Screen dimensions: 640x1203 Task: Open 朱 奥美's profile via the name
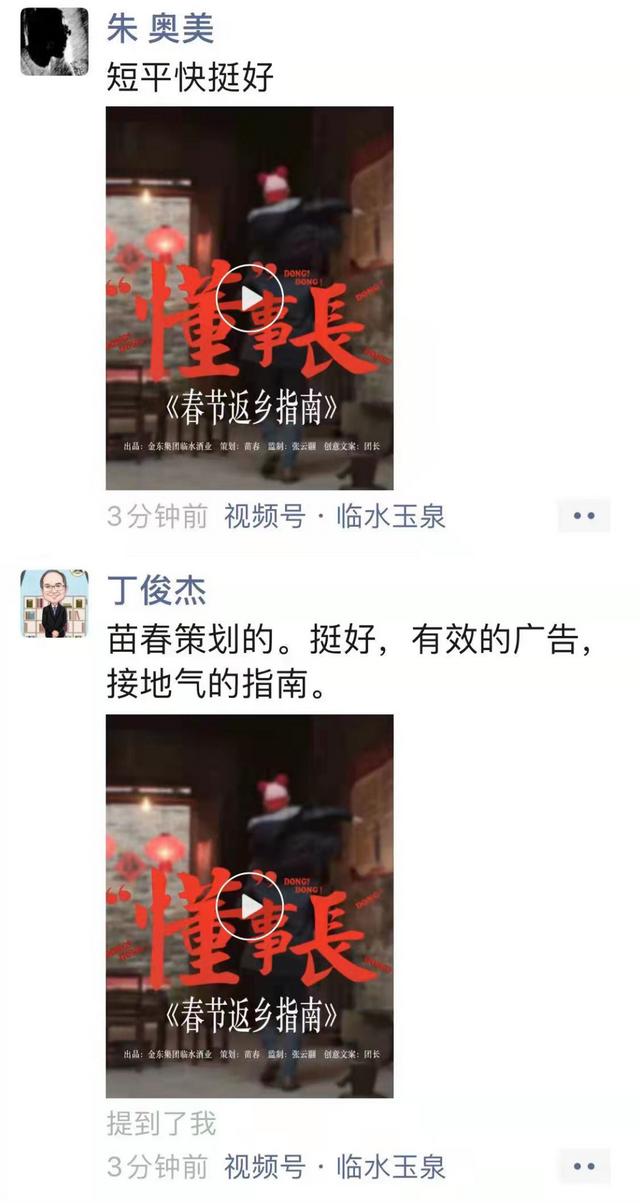pyautogui.click(x=160, y=28)
